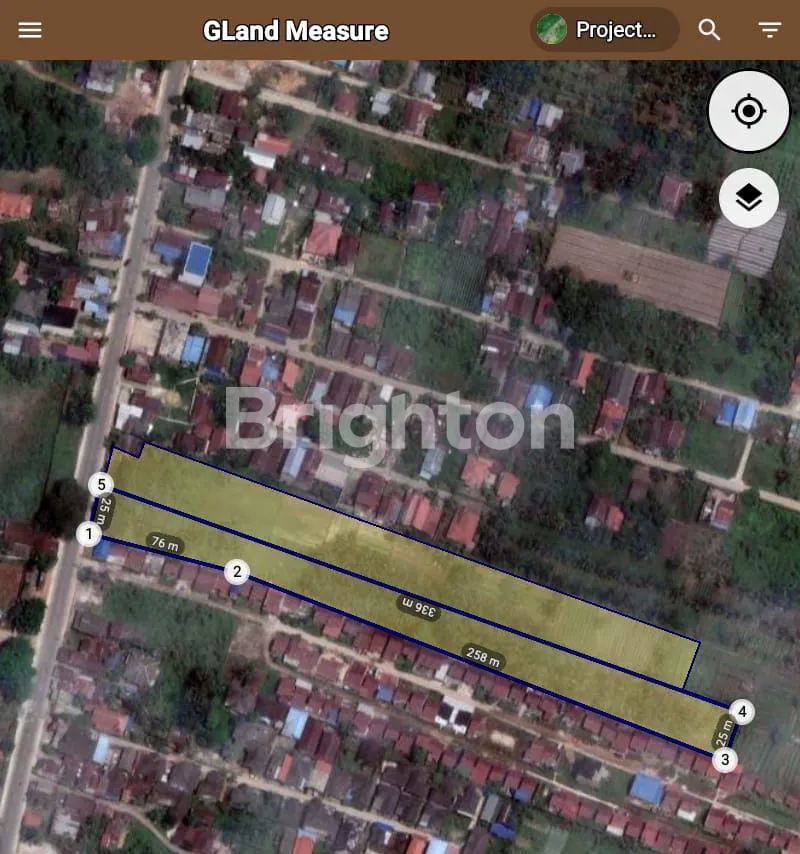
Task: Open the filter options icon
Action: point(769,30)
